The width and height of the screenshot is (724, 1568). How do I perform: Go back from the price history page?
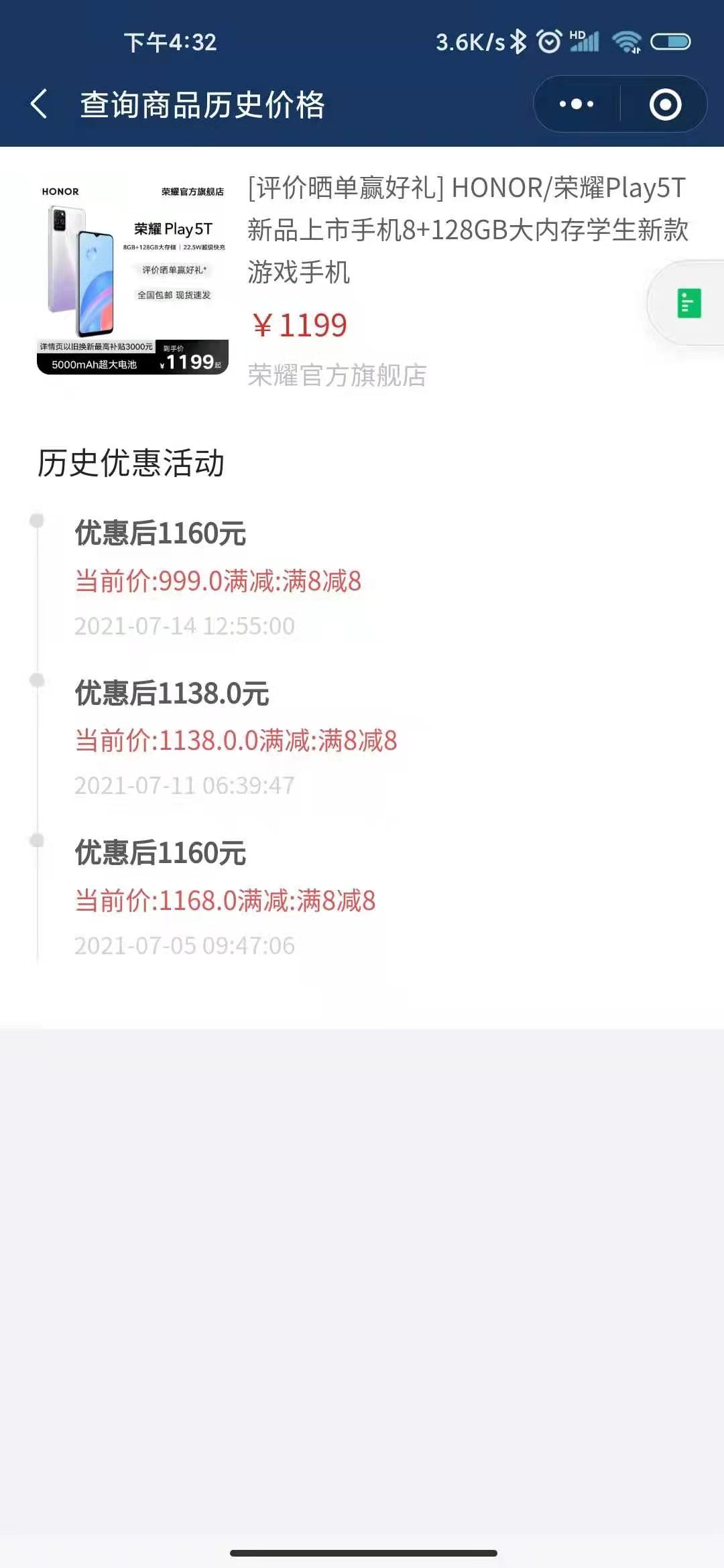coord(40,105)
